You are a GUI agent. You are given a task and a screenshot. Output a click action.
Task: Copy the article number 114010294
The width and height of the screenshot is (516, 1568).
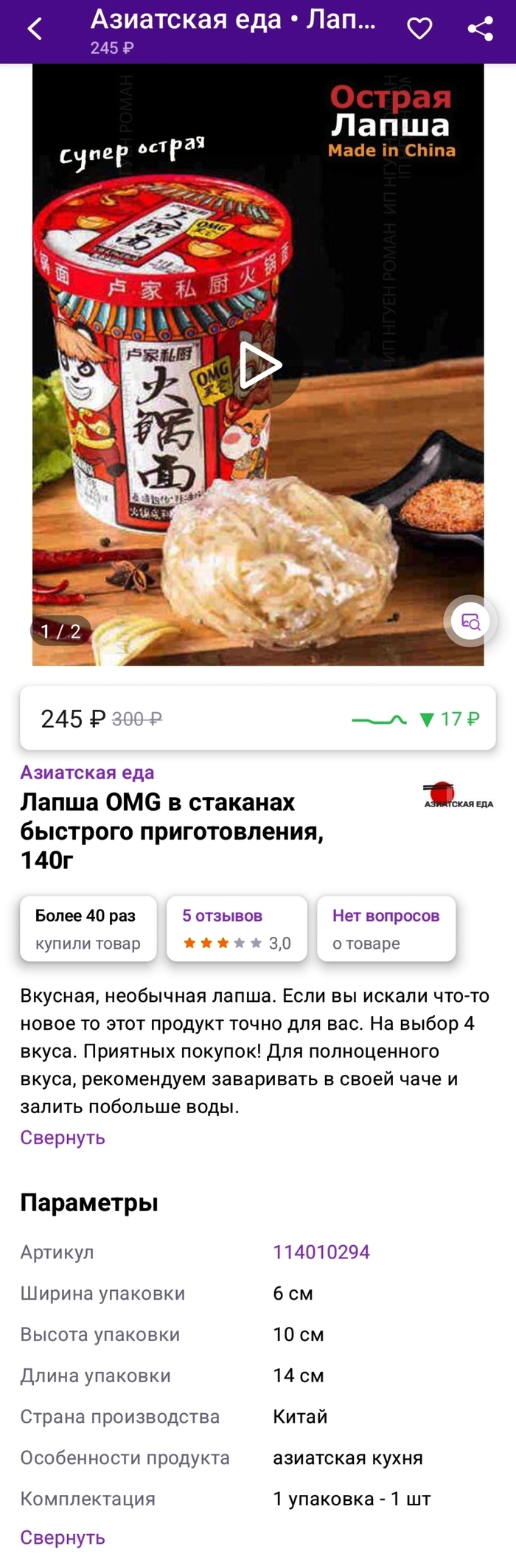[321, 1252]
